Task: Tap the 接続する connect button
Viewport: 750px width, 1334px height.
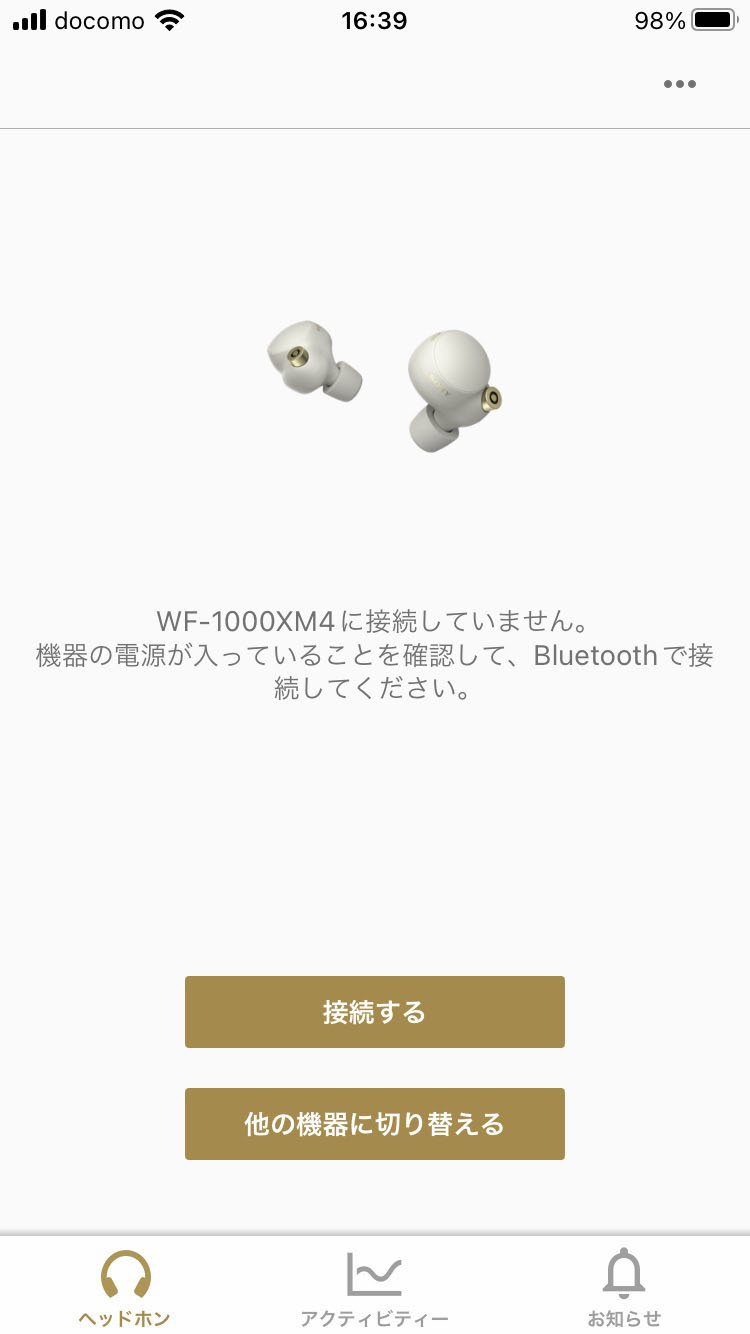Action: 375,1012
